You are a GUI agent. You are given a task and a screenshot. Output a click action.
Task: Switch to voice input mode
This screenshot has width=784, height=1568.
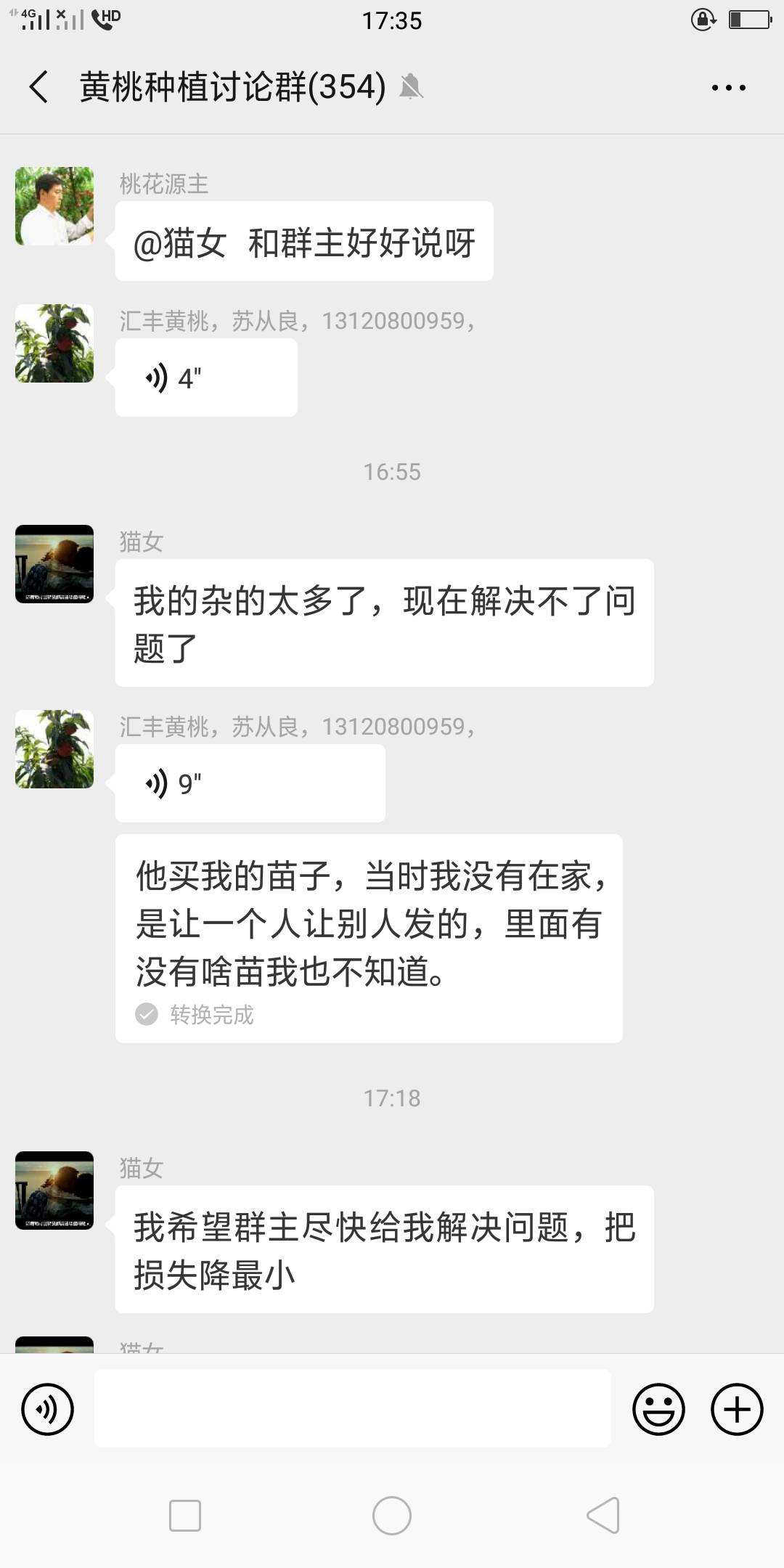point(48,1409)
